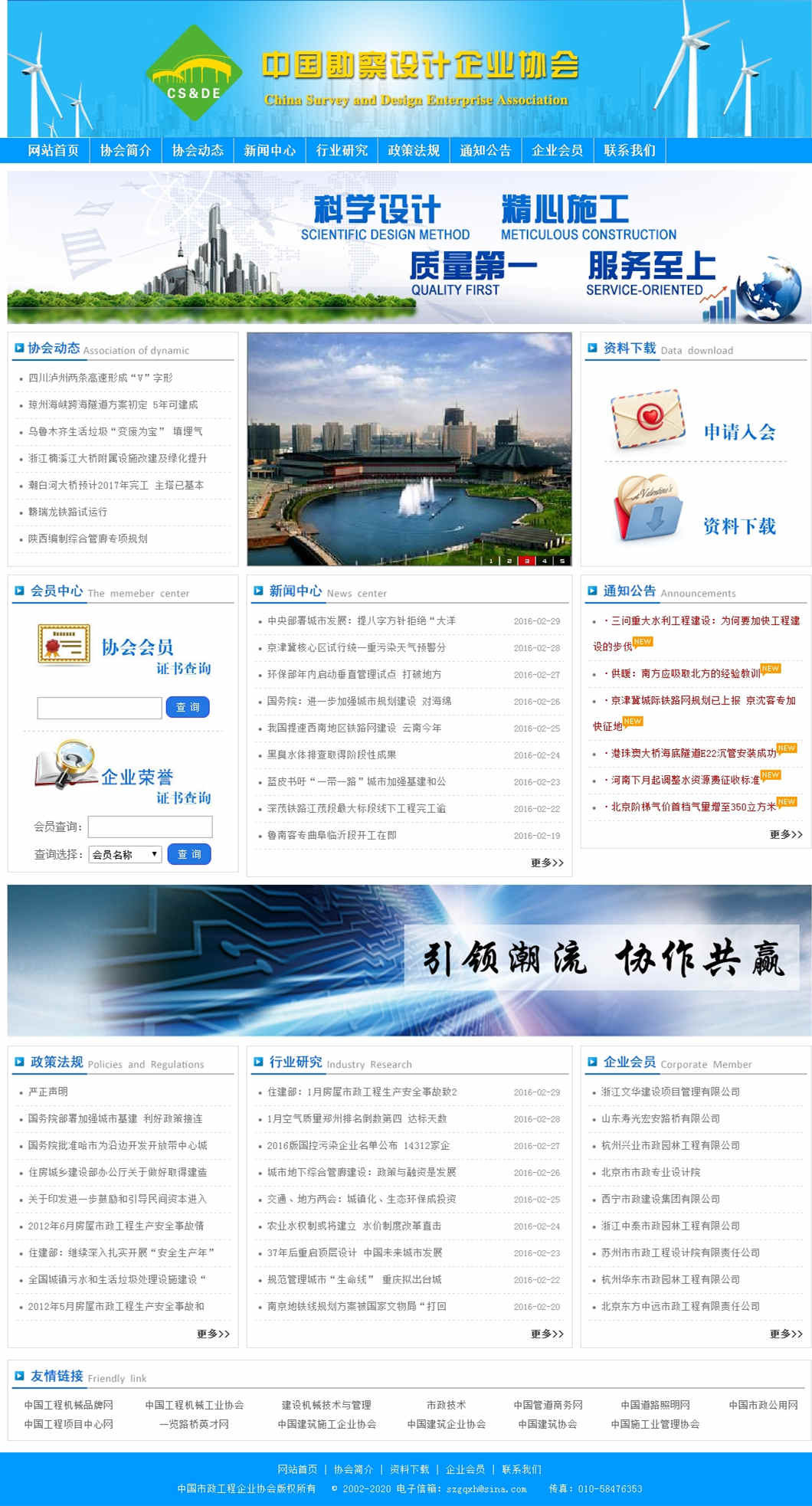Read news 中央部署城市发展 article
Image resolution: width=812 pixels, height=1506 pixels.
point(362,621)
